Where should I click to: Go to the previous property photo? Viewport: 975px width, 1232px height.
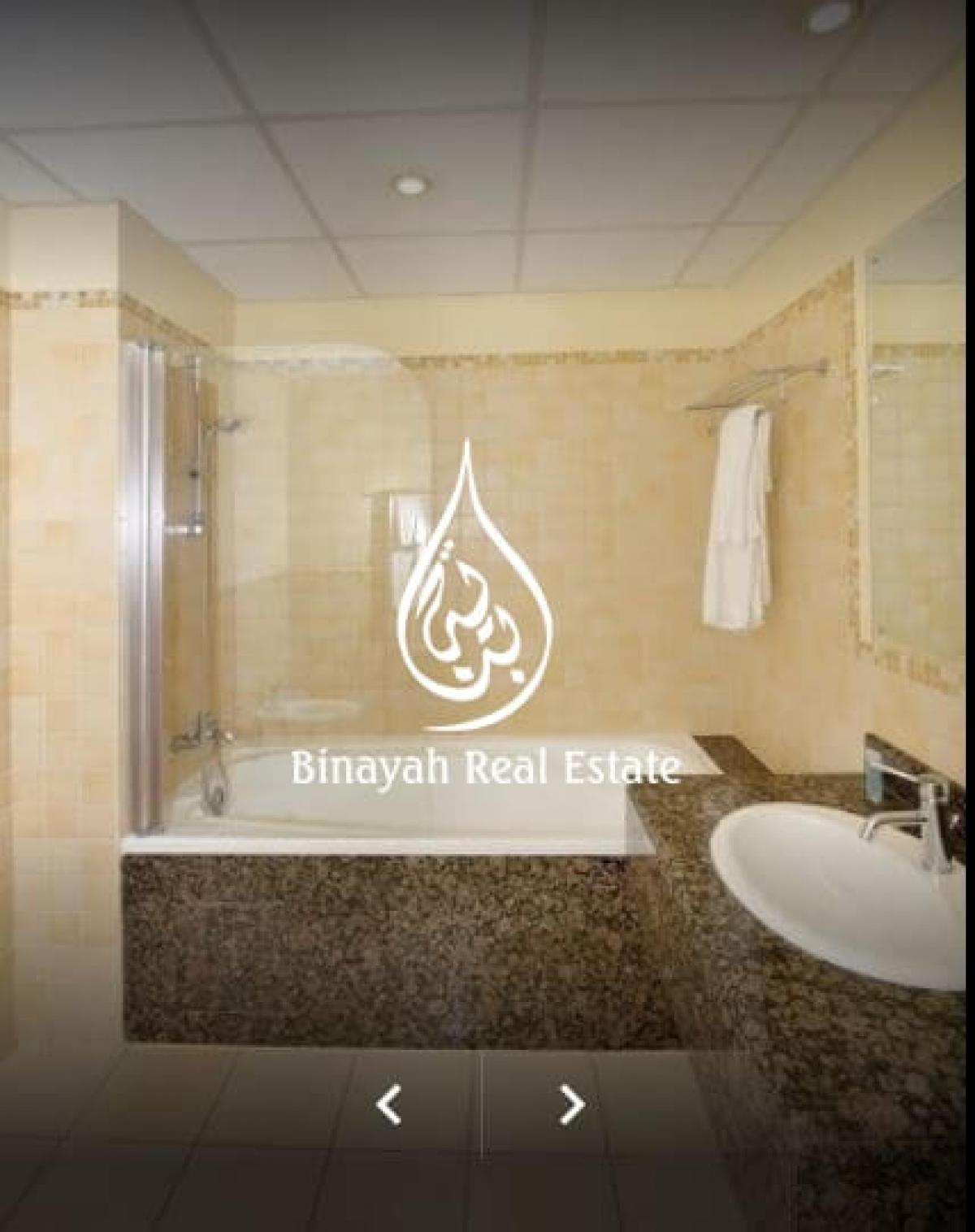point(389,1105)
